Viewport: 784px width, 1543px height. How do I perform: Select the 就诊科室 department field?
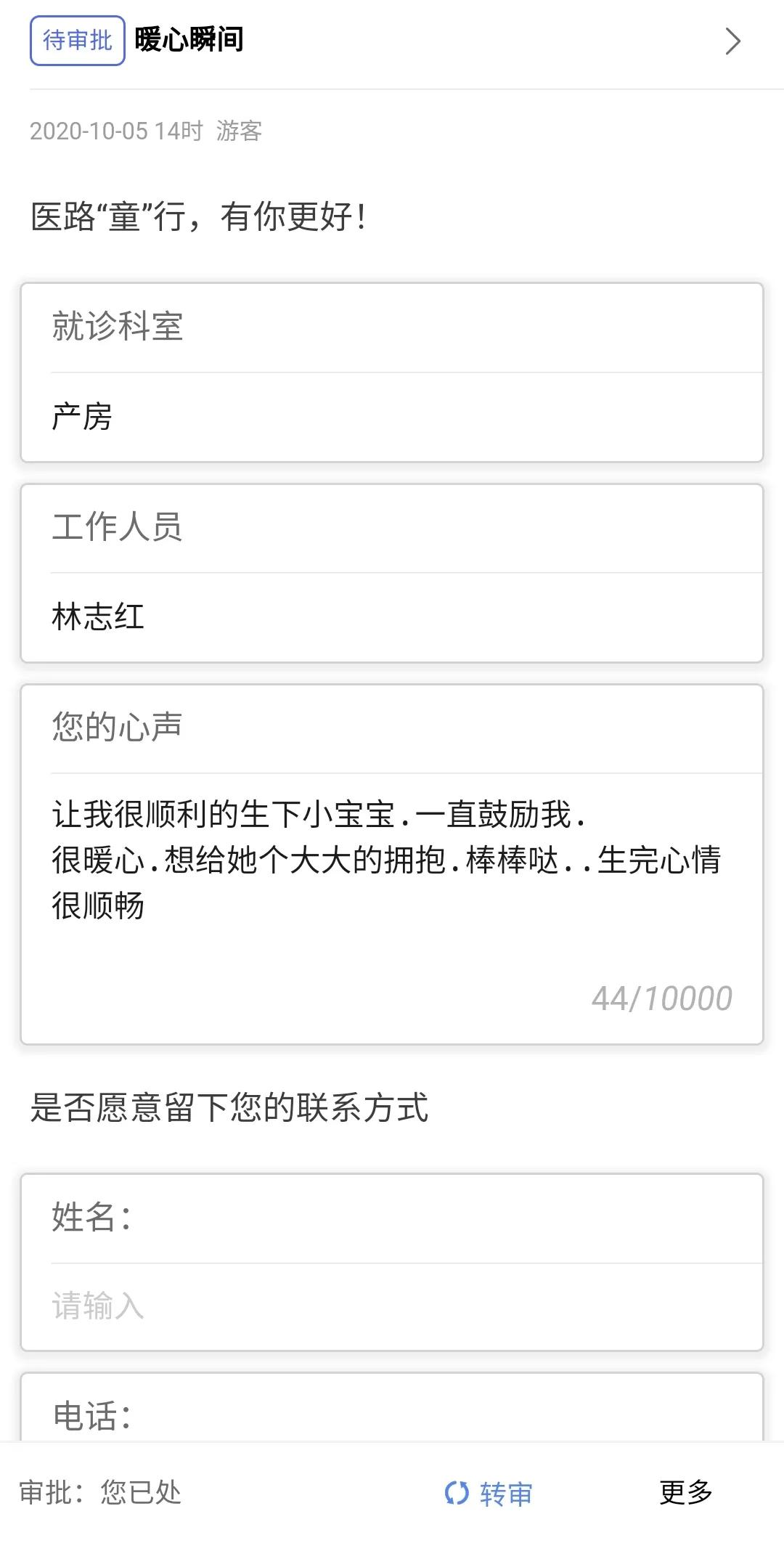(x=116, y=327)
